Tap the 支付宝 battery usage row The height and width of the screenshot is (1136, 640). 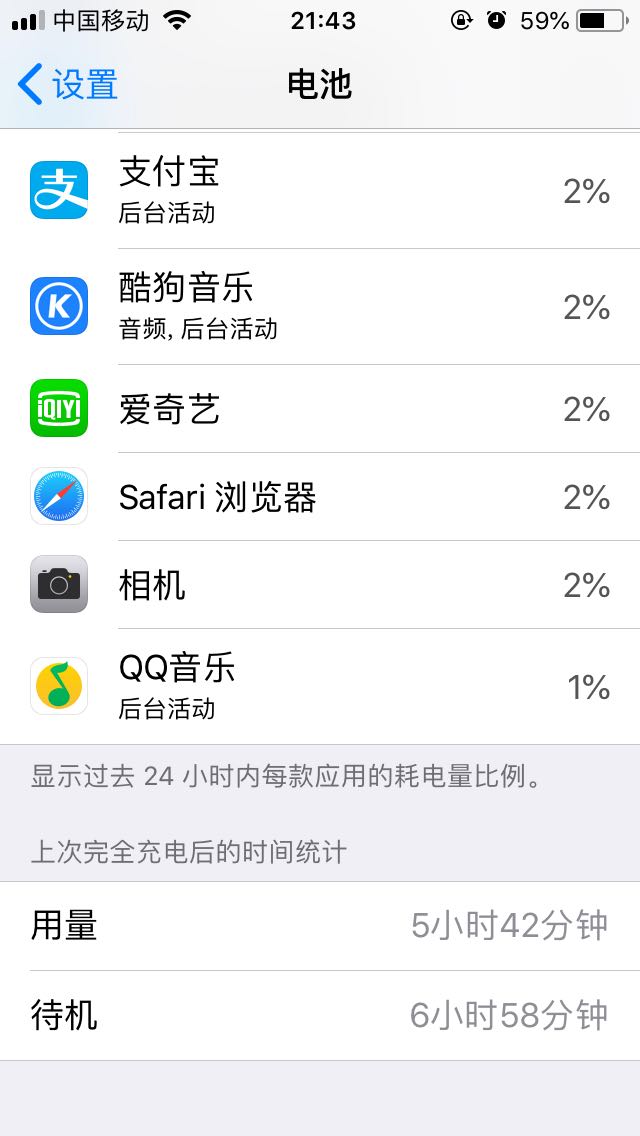click(320, 191)
